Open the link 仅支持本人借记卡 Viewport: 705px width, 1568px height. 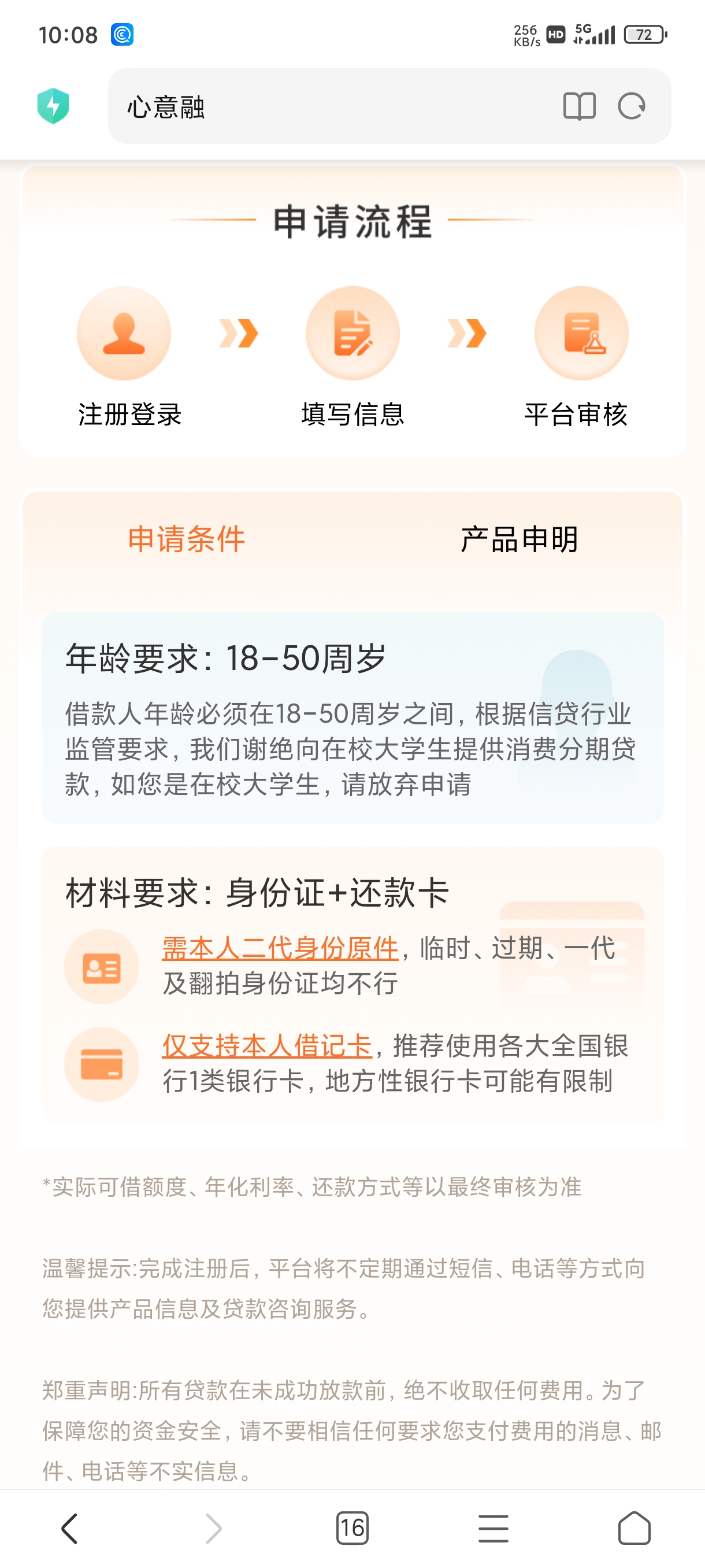point(267,1046)
